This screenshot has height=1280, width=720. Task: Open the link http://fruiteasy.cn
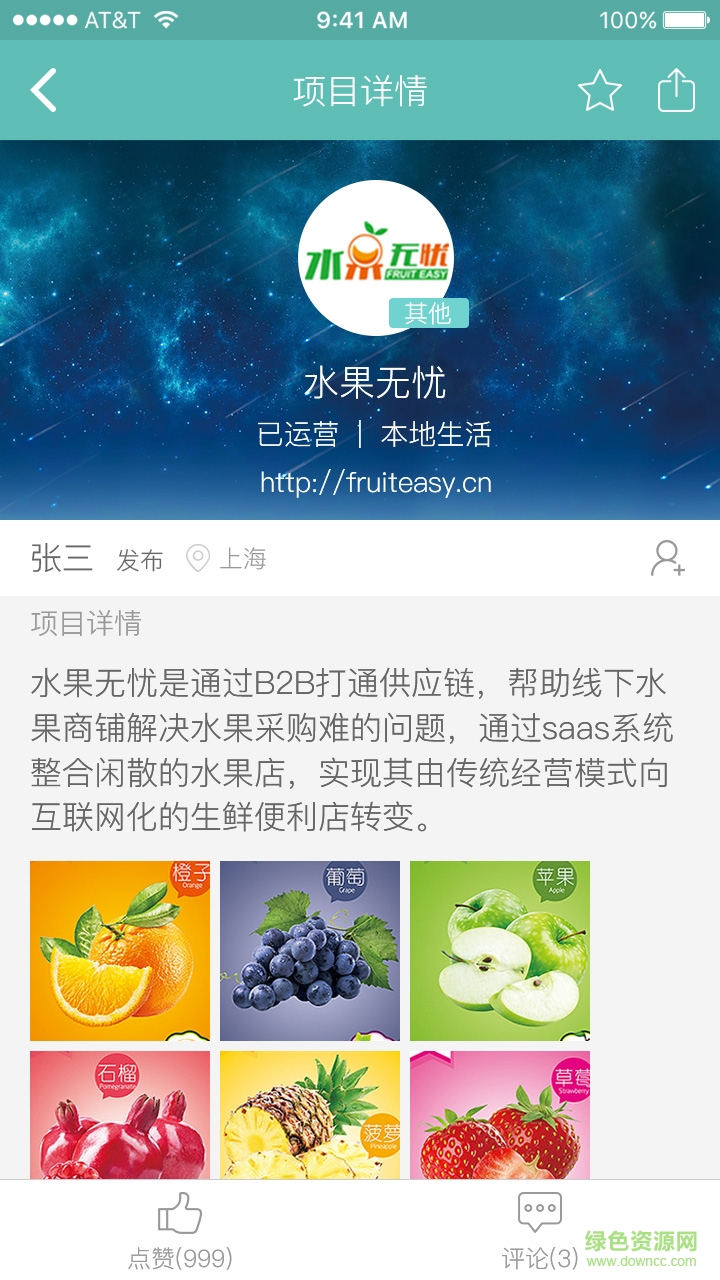(x=360, y=482)
